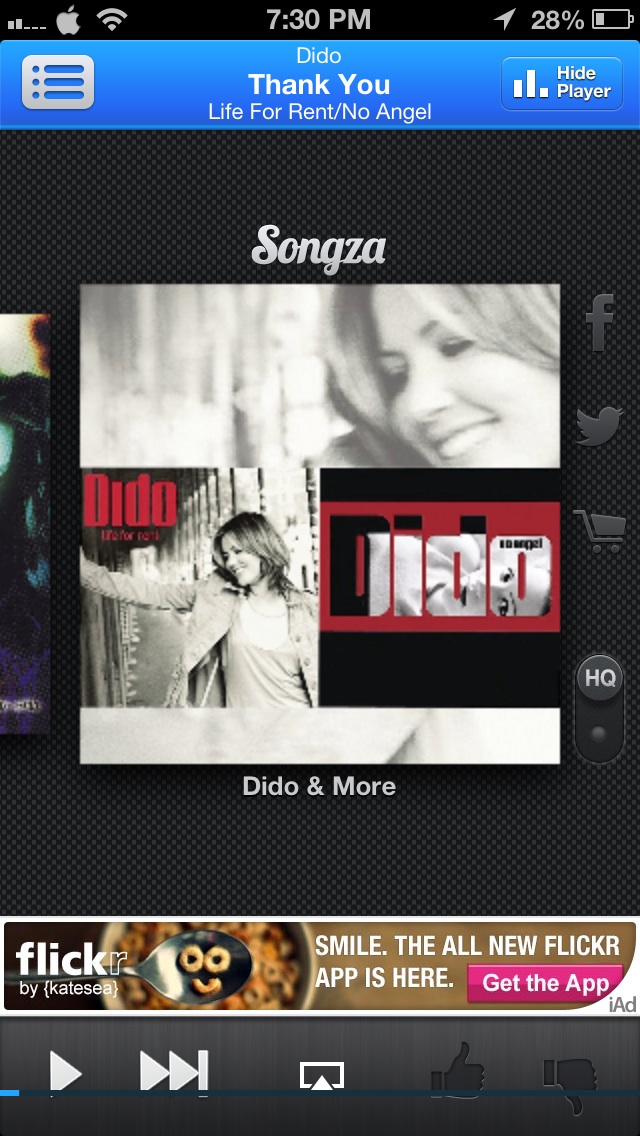Tap Hide Player button
Viewport: 640px width, 1136px height.
pyautogui.click(x=562, y=83)
